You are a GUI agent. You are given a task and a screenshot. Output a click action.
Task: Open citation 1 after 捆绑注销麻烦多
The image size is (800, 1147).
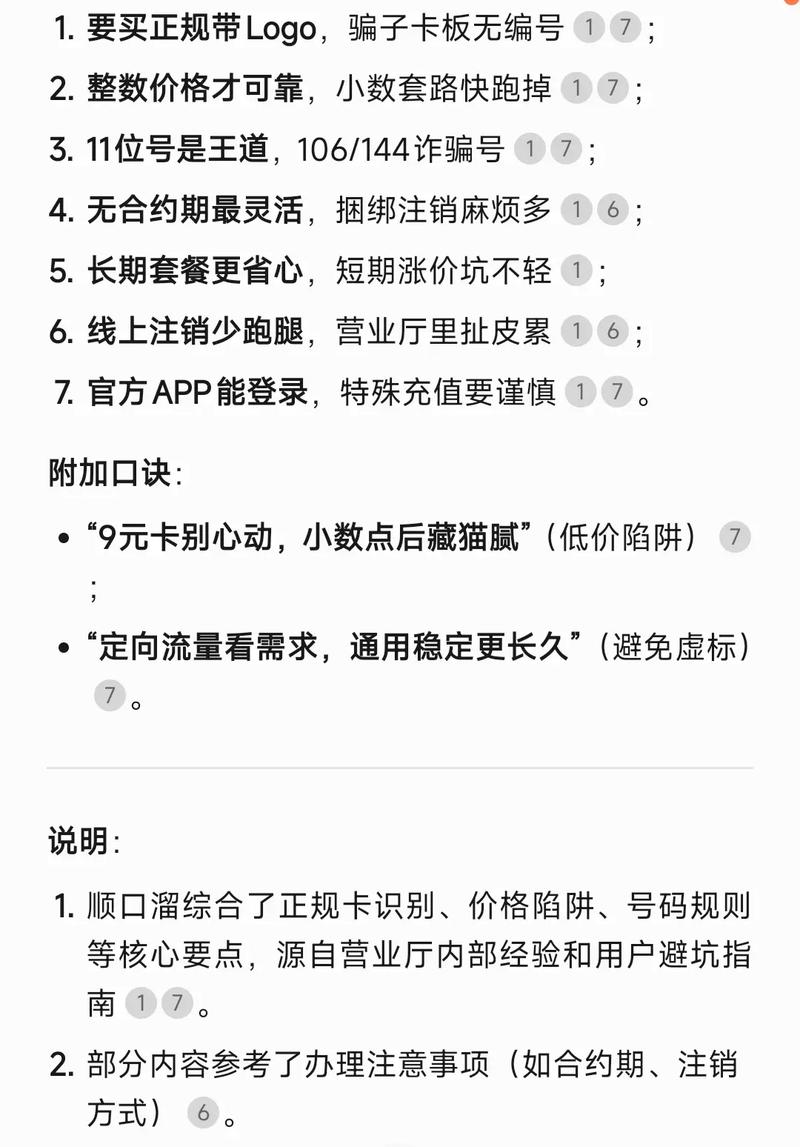click(x=576, y=210)
